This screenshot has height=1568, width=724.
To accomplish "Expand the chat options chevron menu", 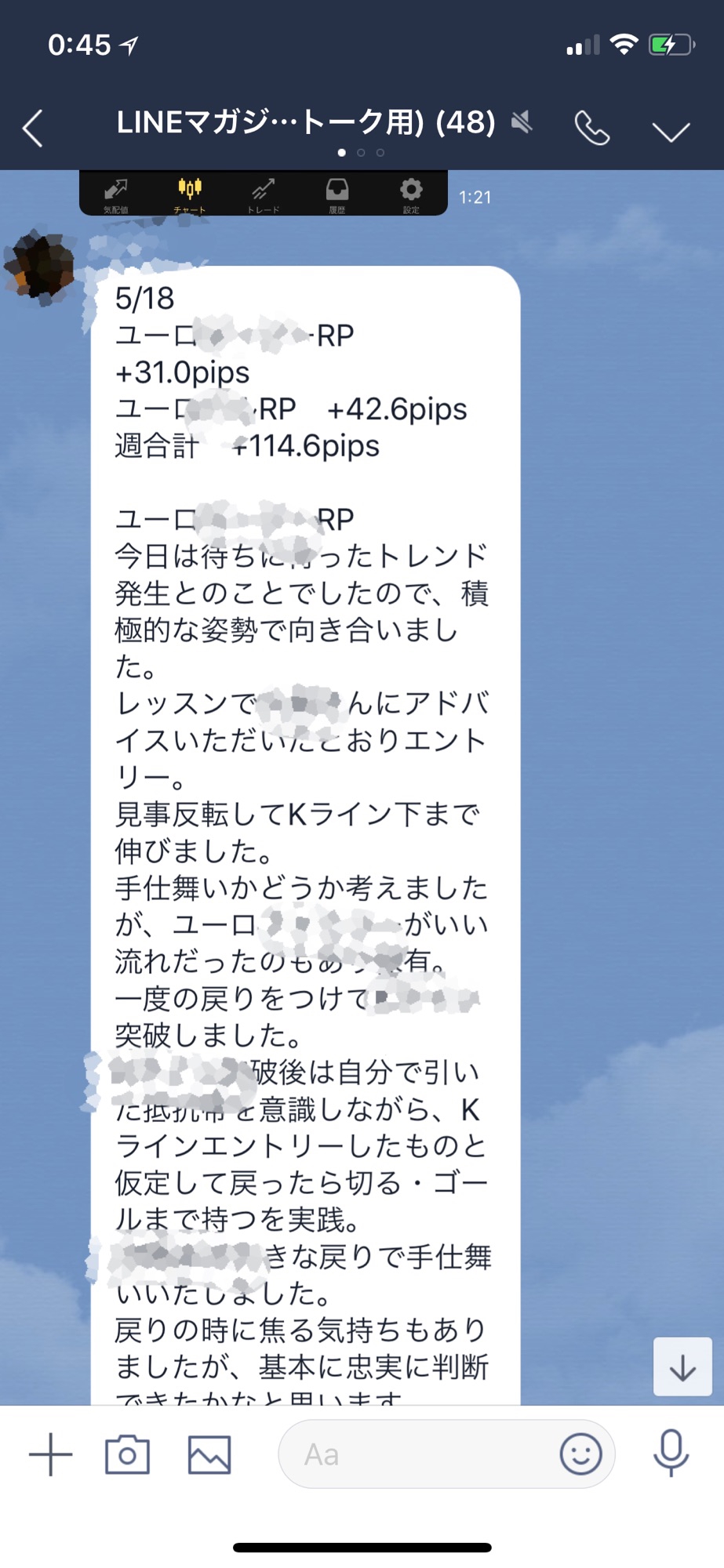I will point(671,131).
